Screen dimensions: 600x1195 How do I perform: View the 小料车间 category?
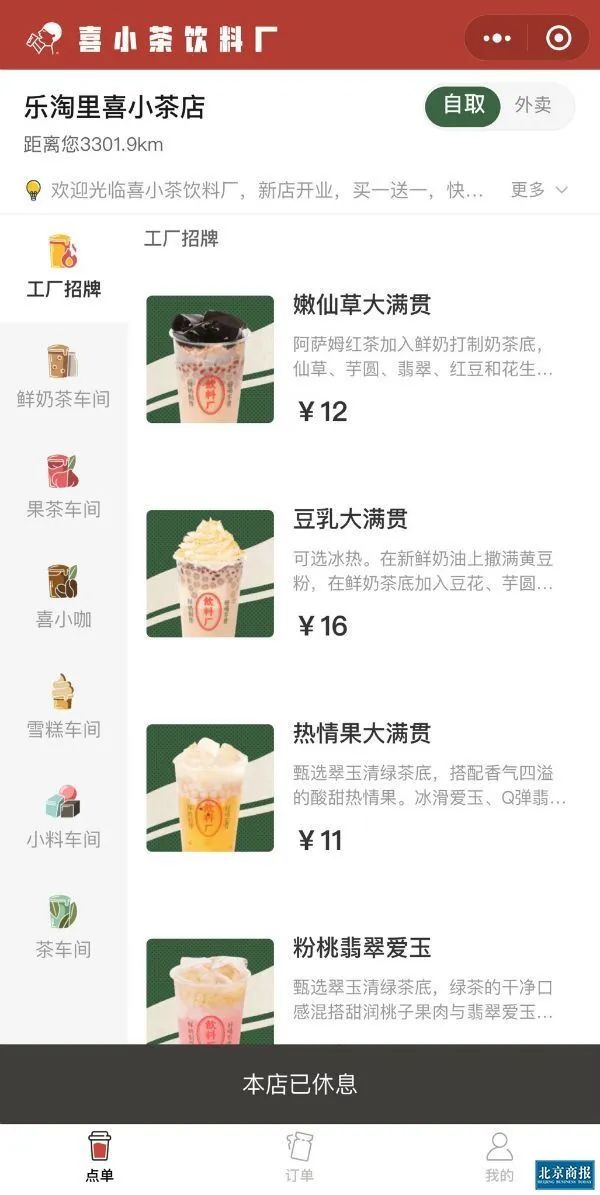[x=63, y=817]
